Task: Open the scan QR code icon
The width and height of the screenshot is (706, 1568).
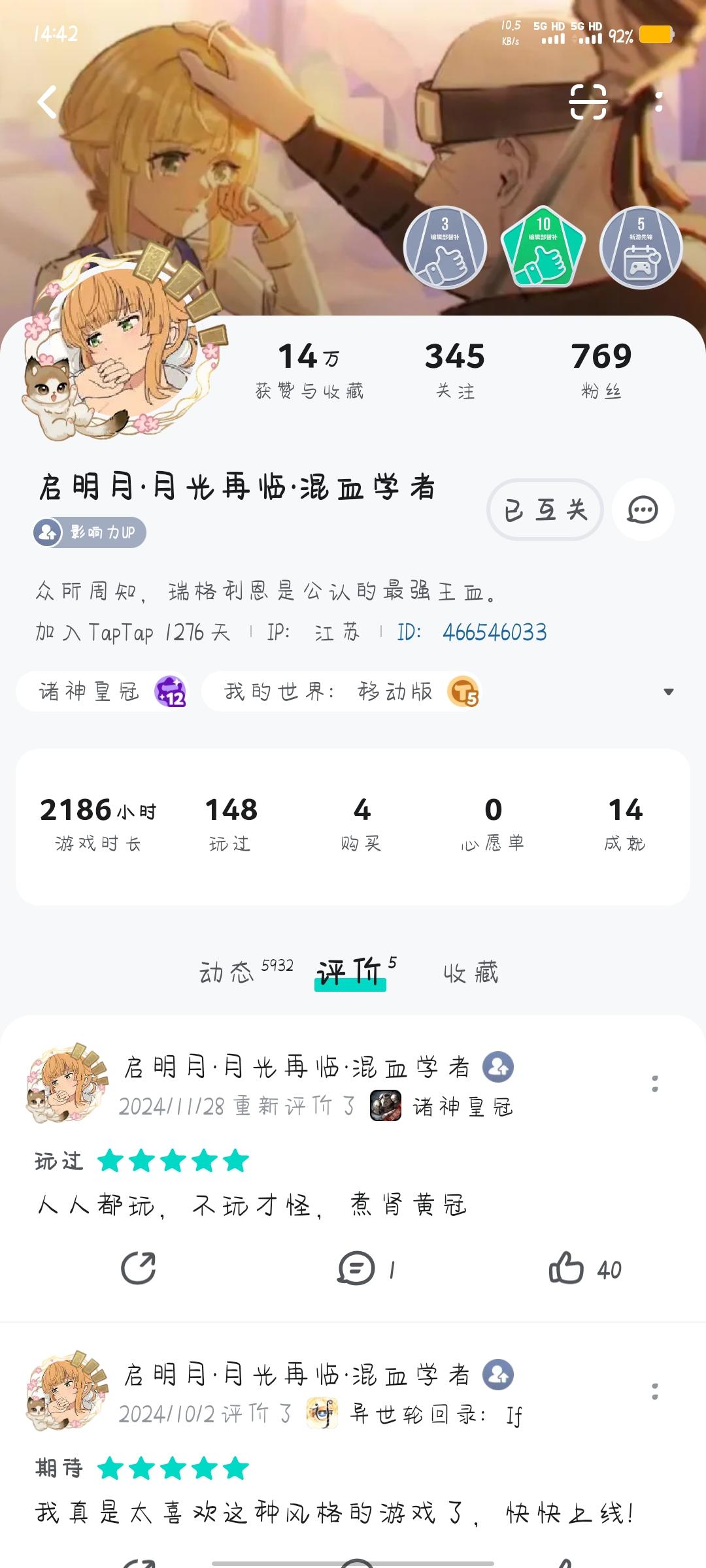Action: pos(588,102)
